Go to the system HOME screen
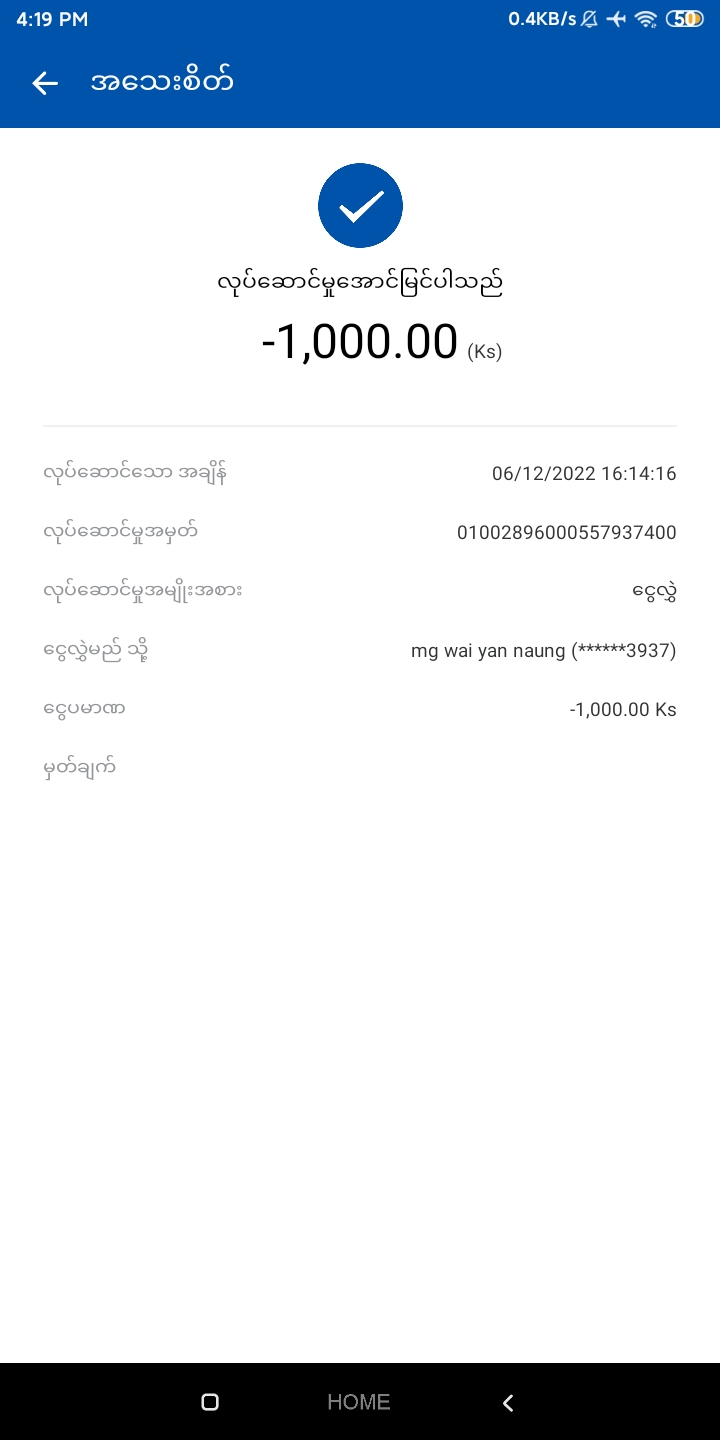This screenshot has height=1440, width=720. click(358, 1402)
